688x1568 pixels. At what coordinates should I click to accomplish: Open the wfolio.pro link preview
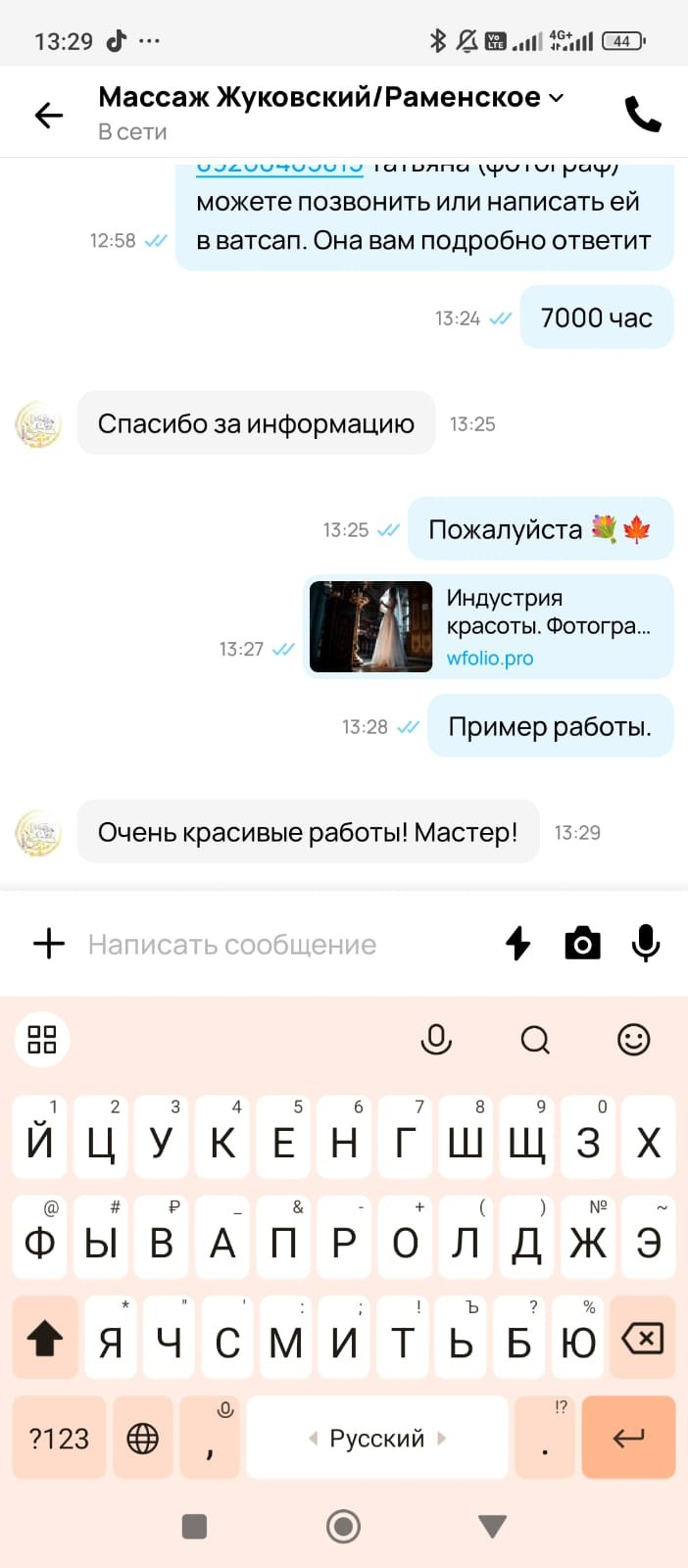pos(488,627)
